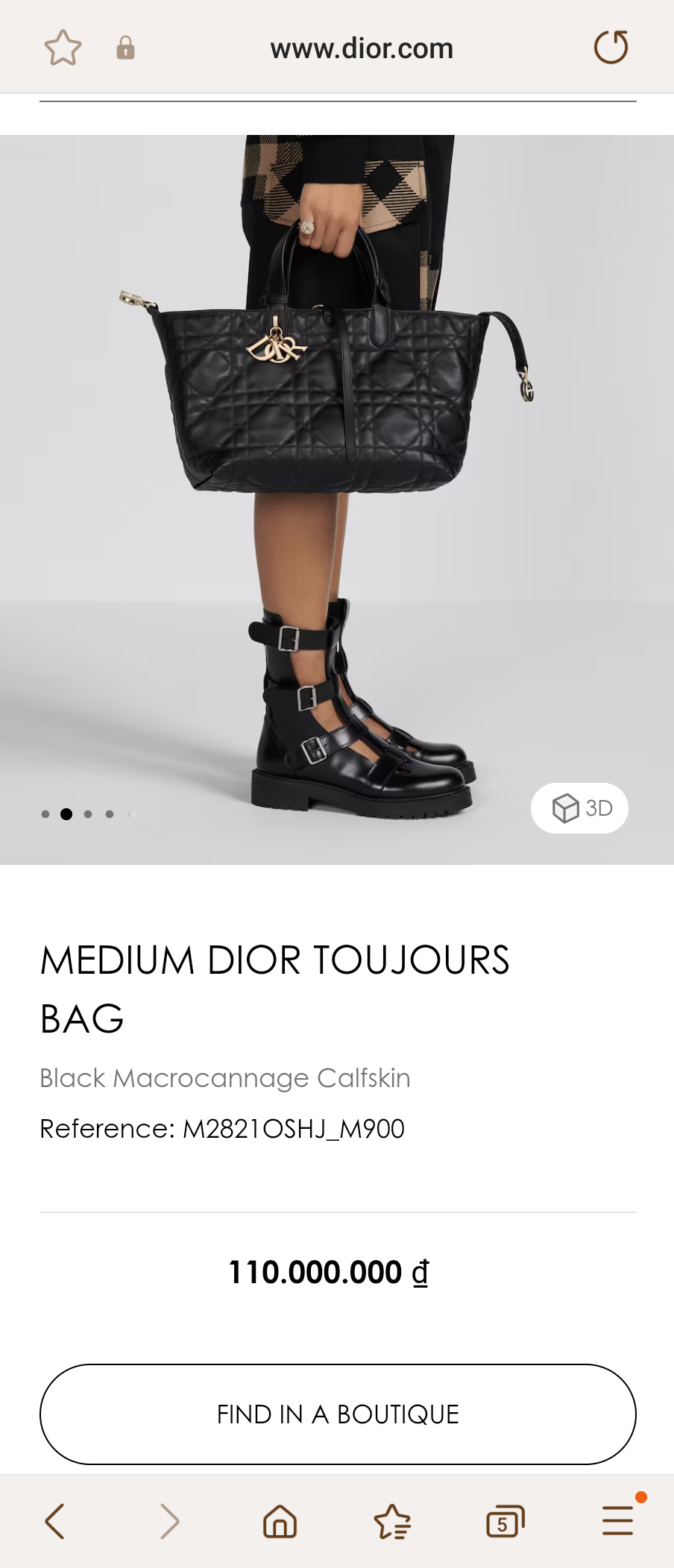Tap FIND IN A BOUTIQUE
Viewport: 674px width, 1568px height.
337,1414
